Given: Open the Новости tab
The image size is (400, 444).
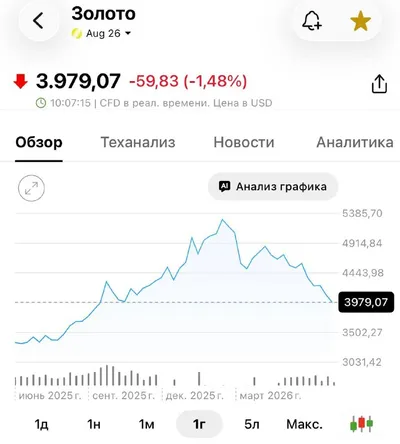Looking at the screenshot, I should pyautogui.click(x=244, y=142).
